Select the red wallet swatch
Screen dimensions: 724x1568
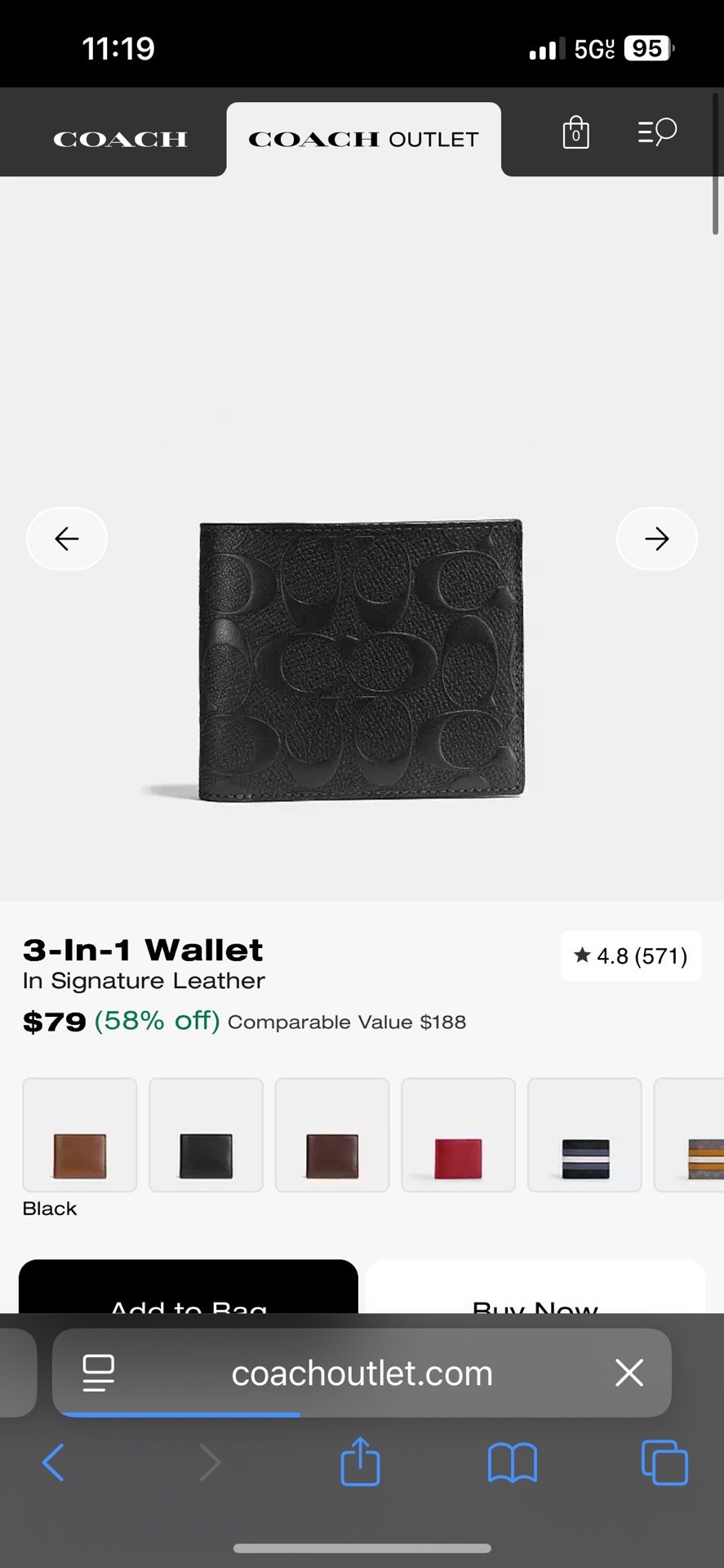(x=458, y=1135)
